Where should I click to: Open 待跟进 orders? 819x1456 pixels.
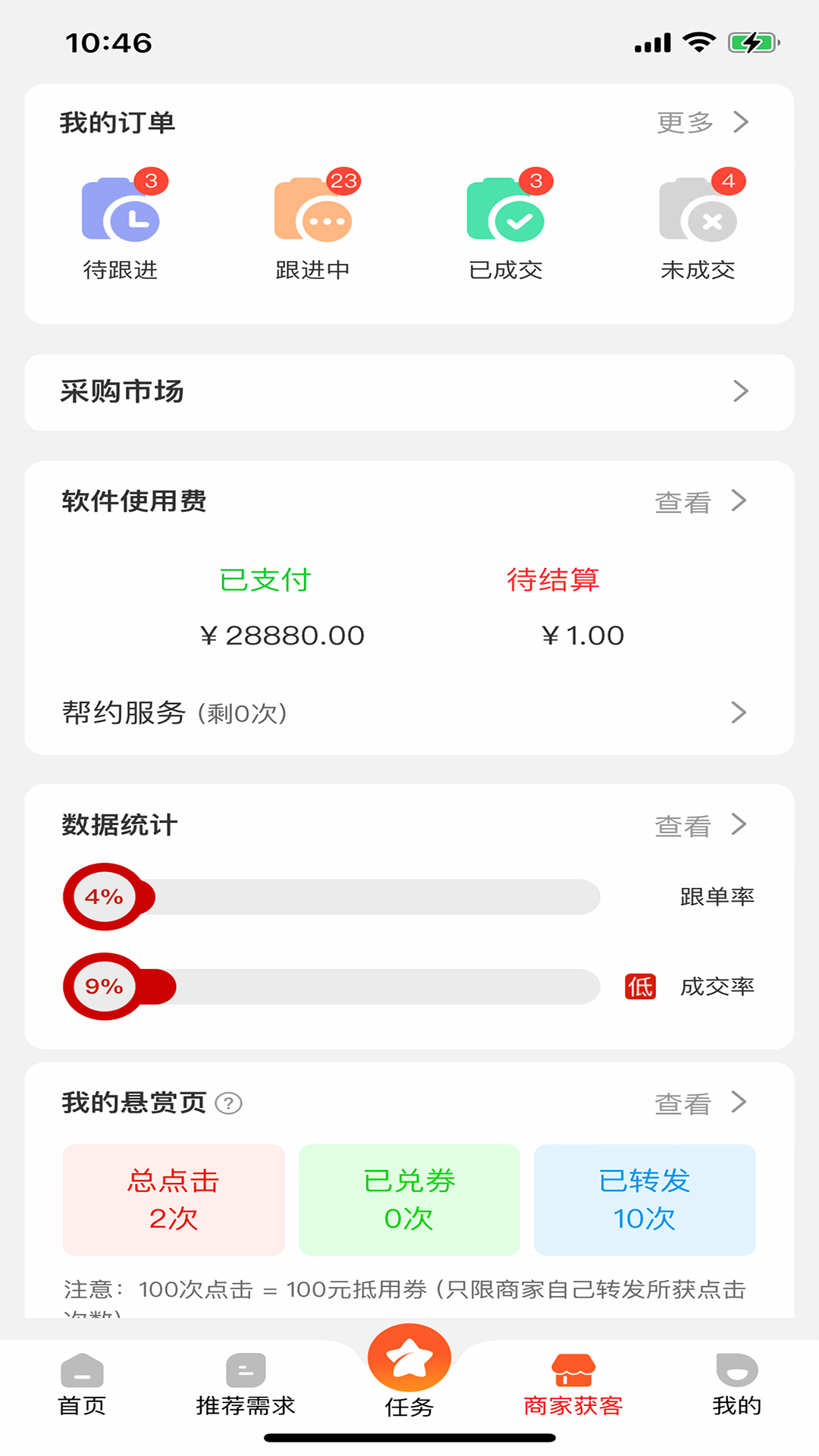[x=121, y=227]
